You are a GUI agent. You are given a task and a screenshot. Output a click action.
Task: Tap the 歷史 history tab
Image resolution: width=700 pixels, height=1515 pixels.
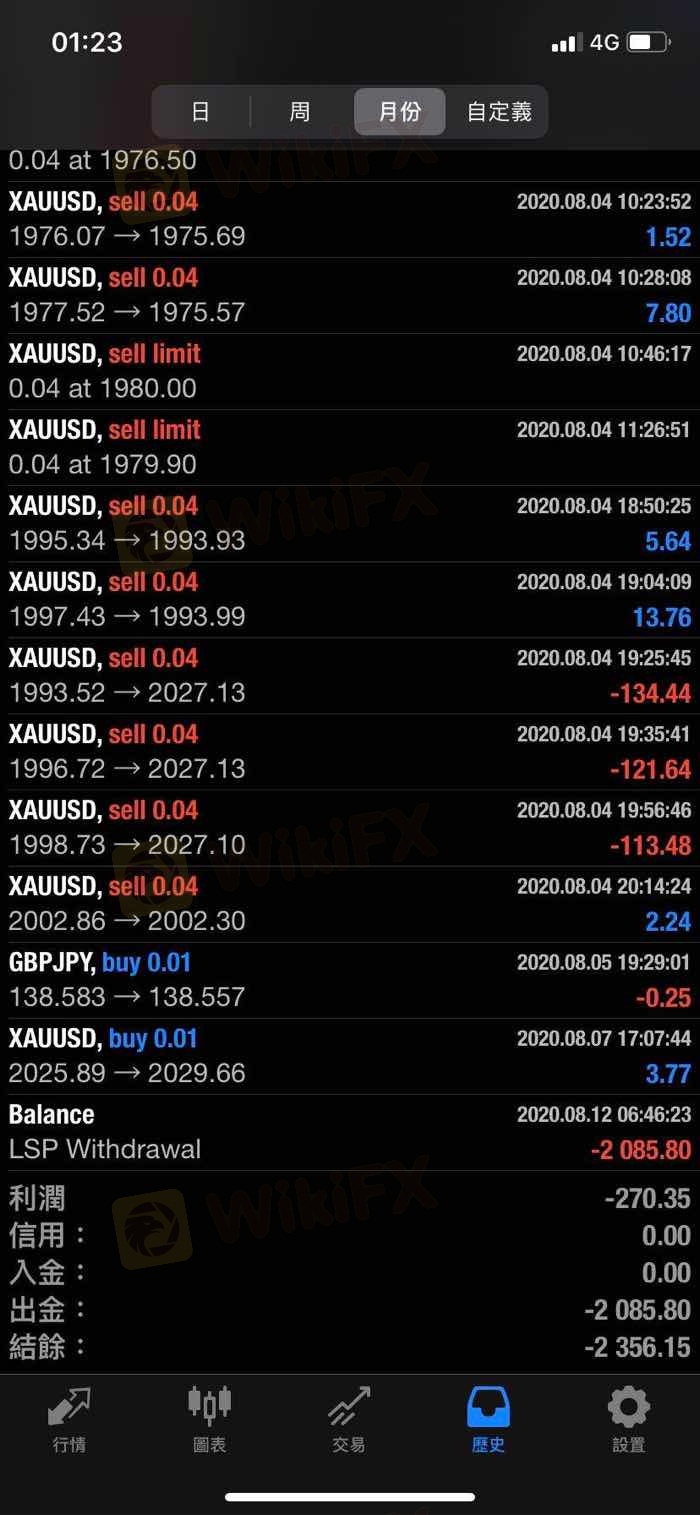pyautogui.click(x=489, y=1419)
